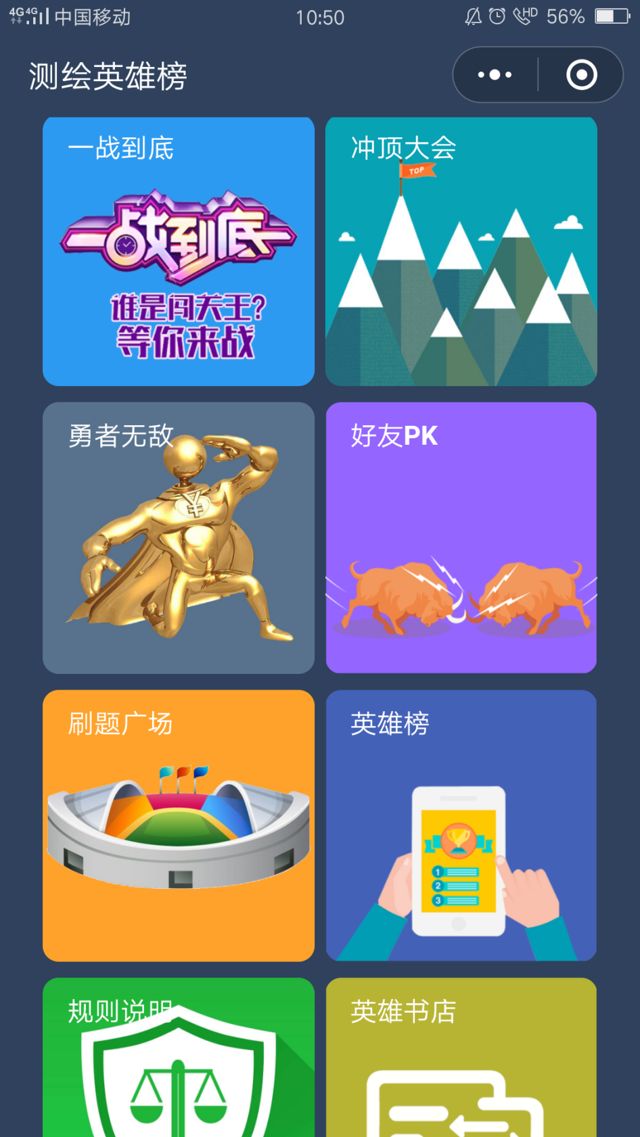The height and width of the screenshot is (1137, 640).
Task: View the 英雄榜 leaderboard
Action: point(461,825)
